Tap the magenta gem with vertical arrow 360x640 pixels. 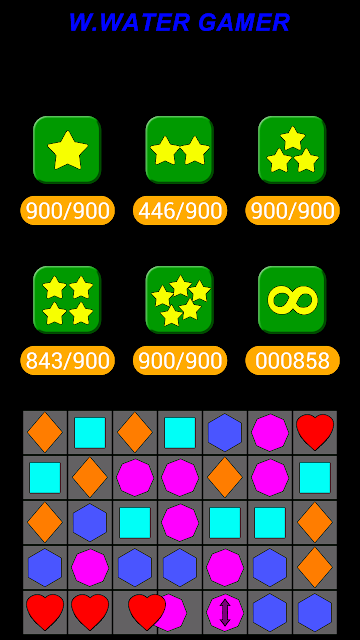(225, 612)
